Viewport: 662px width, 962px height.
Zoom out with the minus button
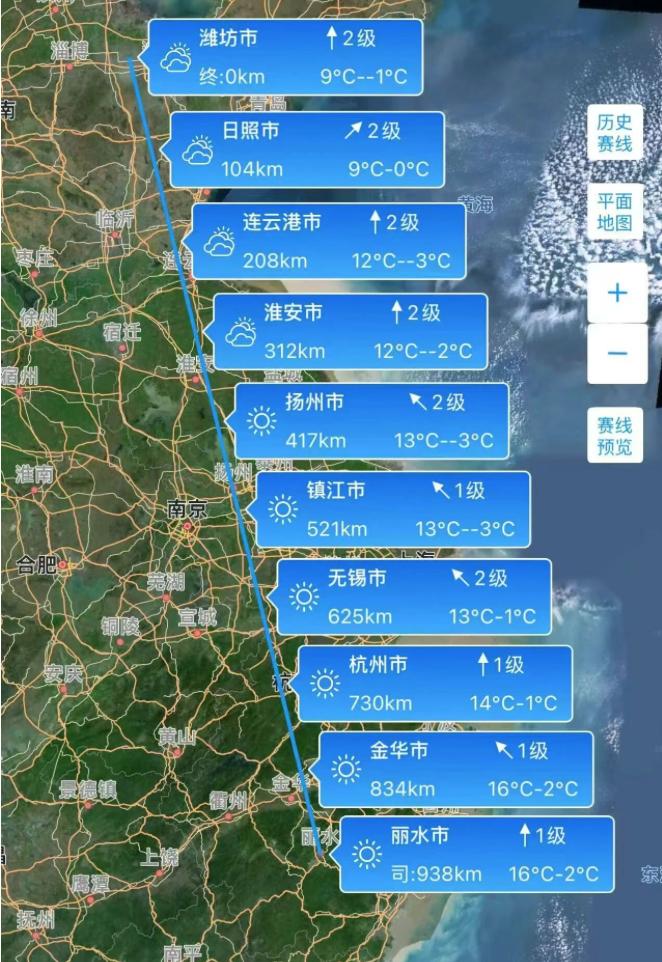pyautogui.click(x=616, y=353)
